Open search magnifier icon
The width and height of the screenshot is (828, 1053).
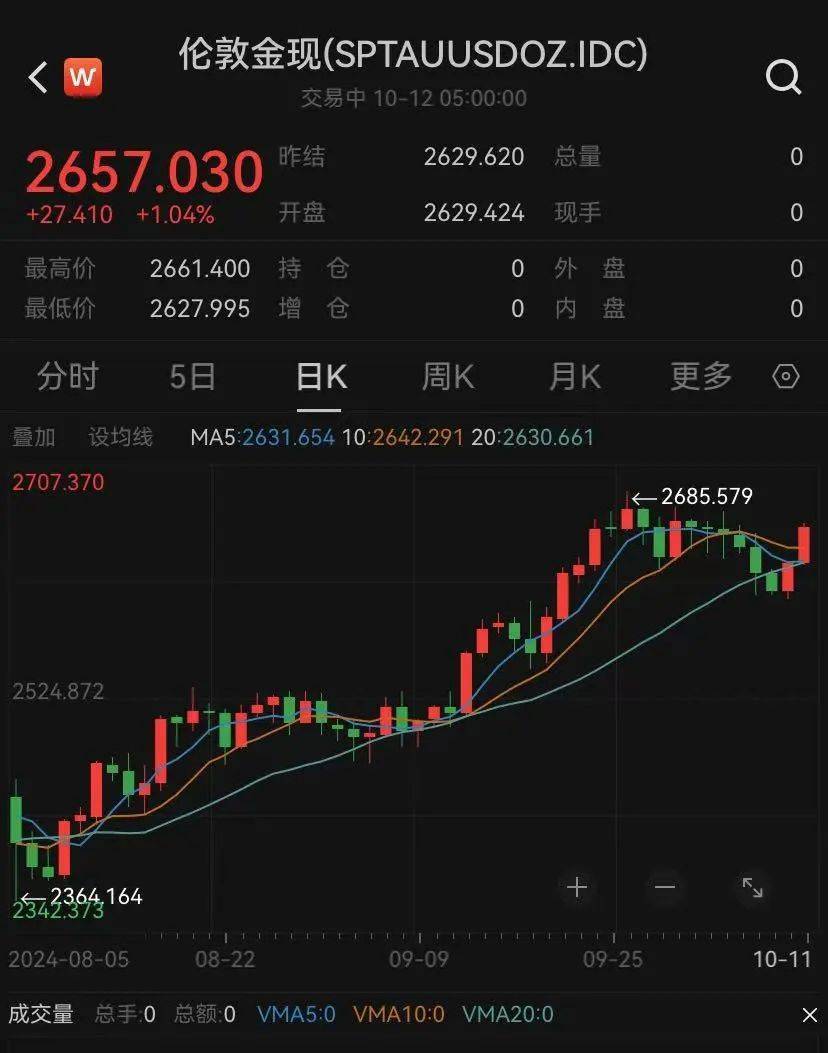click(x=783, y=77)
